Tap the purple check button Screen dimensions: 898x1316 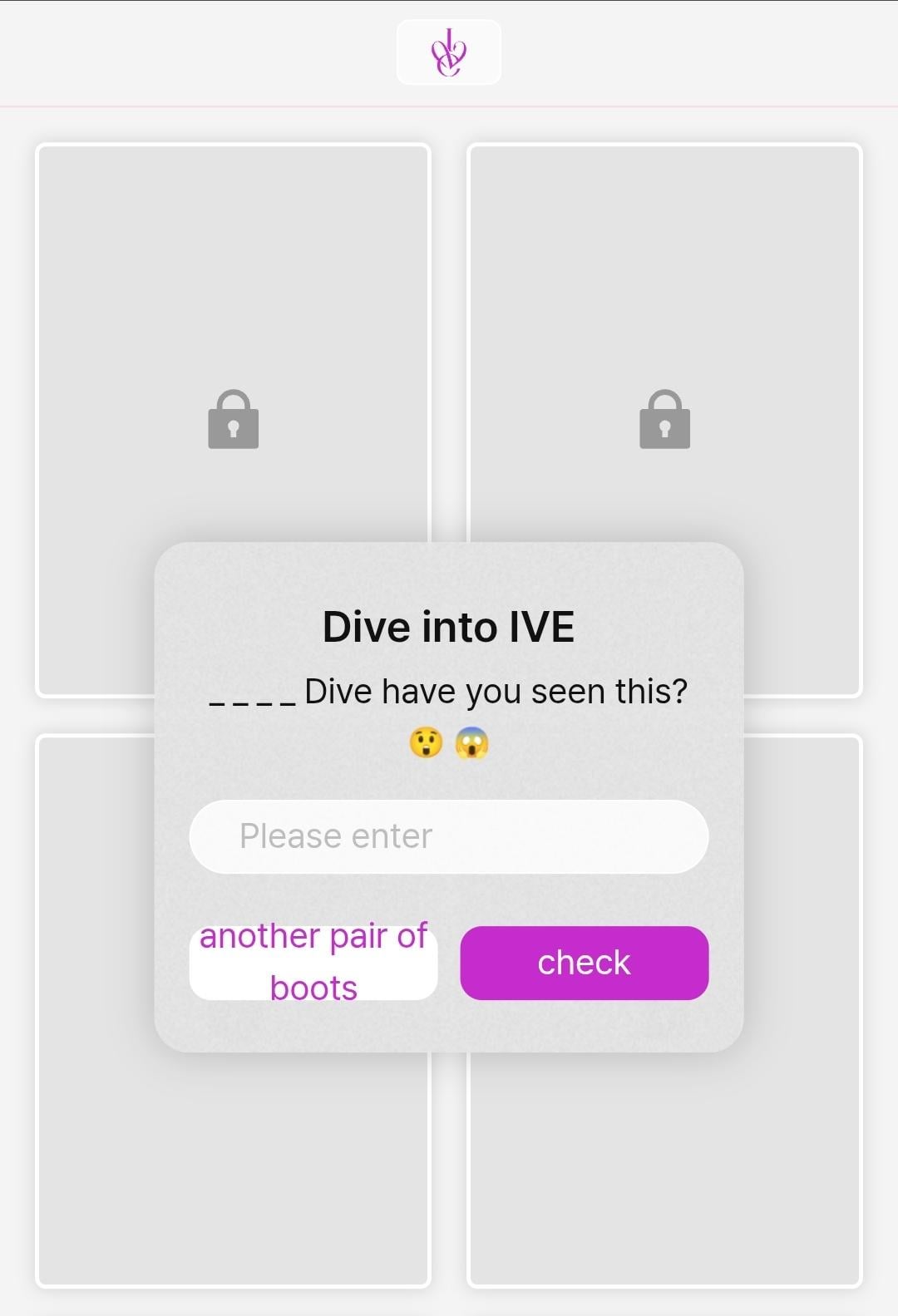pos(585,963)
